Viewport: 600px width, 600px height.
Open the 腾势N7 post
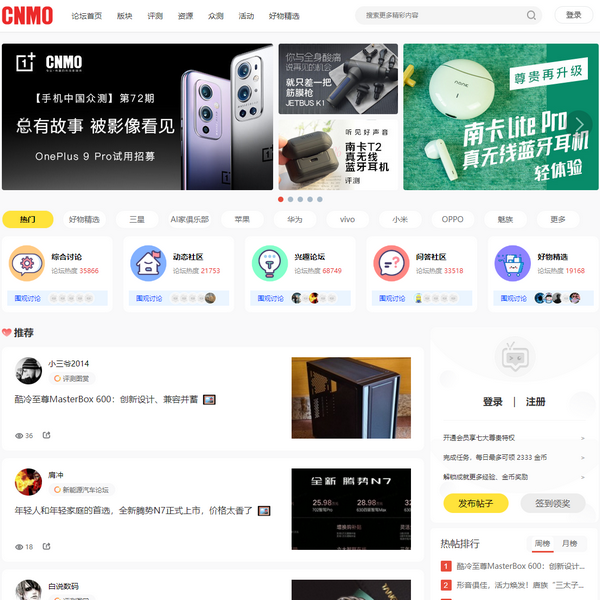130,510
